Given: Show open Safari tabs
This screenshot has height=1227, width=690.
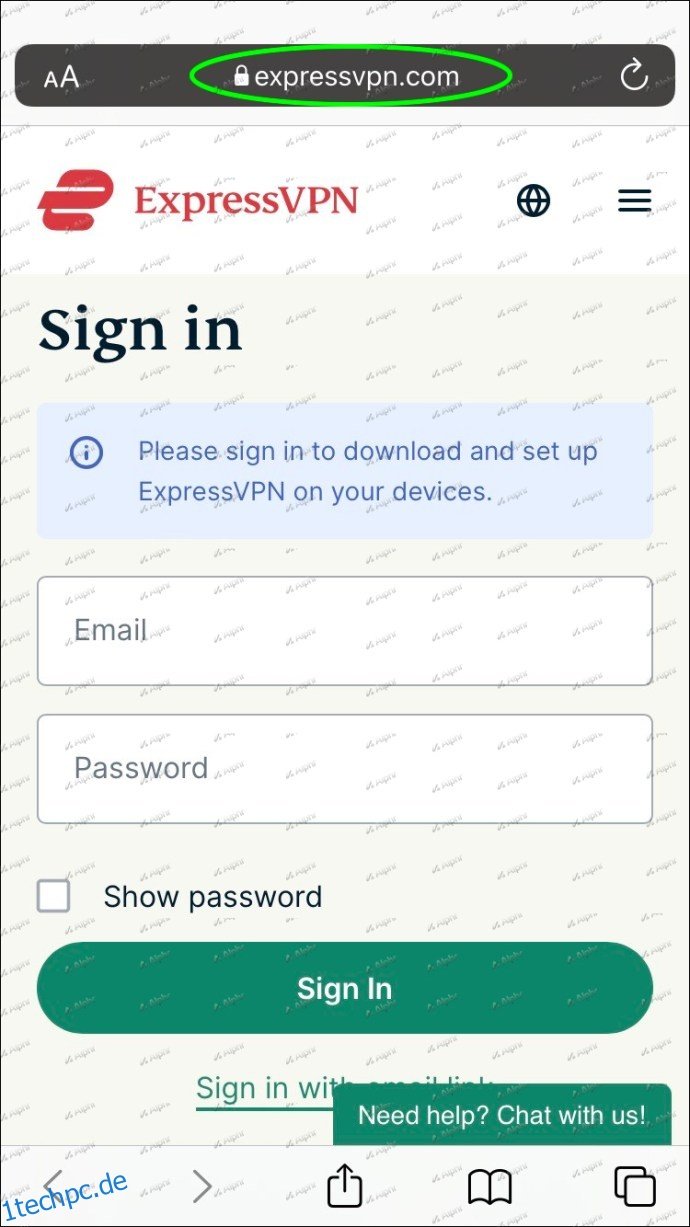Looking at the screenshot, I should tap(635, 1187).
